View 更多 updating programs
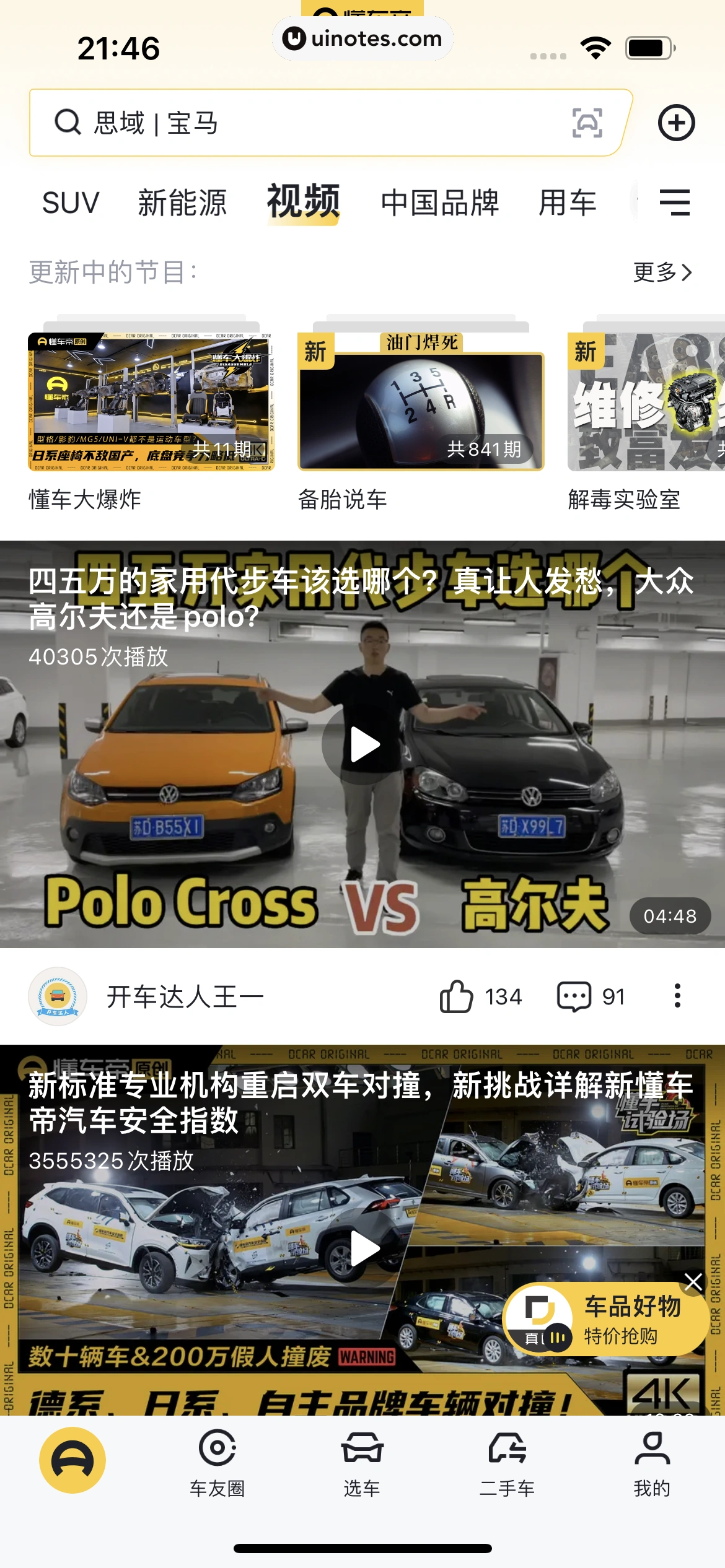 pos(662,272)
